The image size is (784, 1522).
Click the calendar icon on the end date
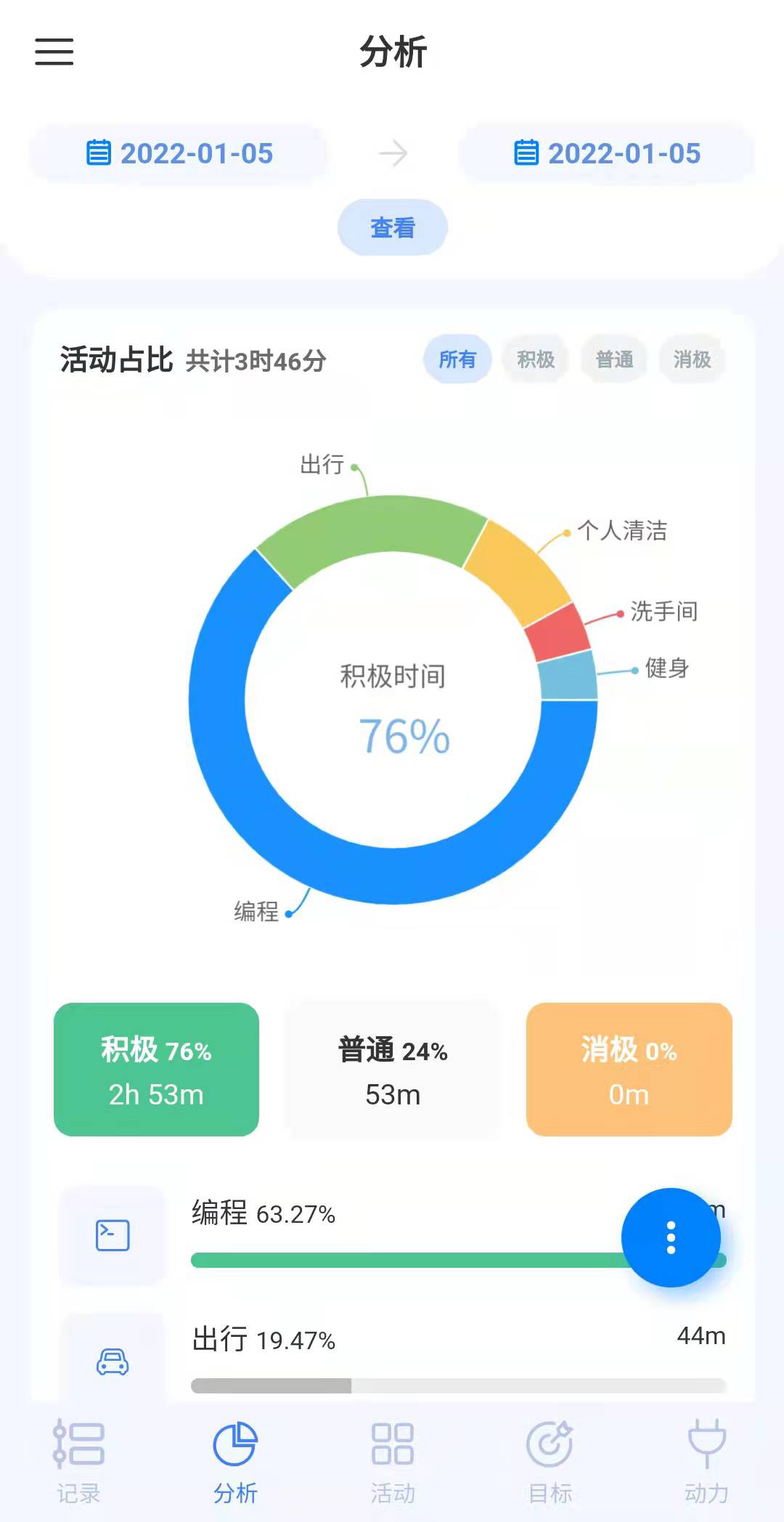[x=526, y=153]
